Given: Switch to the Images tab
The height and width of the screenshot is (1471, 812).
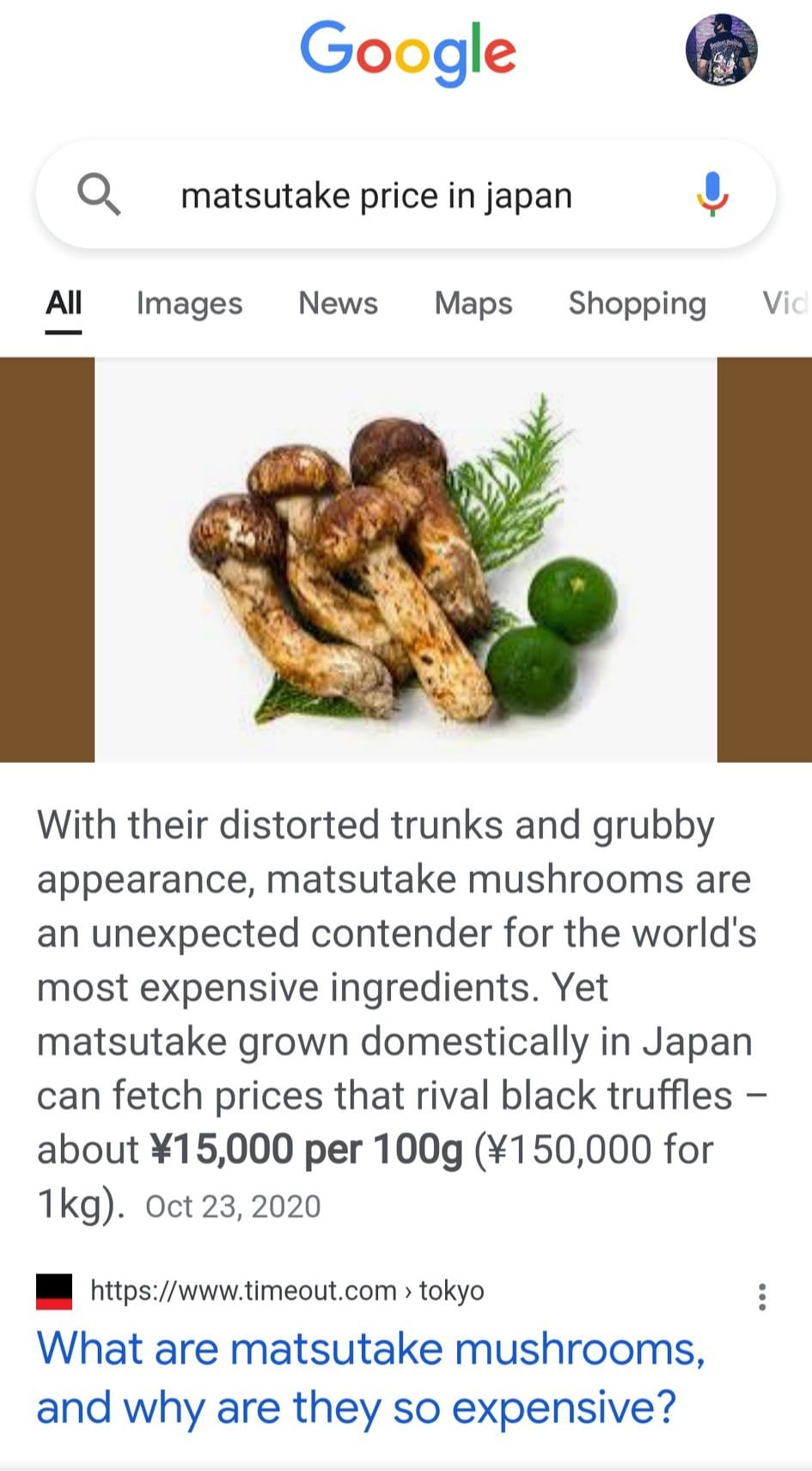Looking at the screenshot, I should pos(189,303).
